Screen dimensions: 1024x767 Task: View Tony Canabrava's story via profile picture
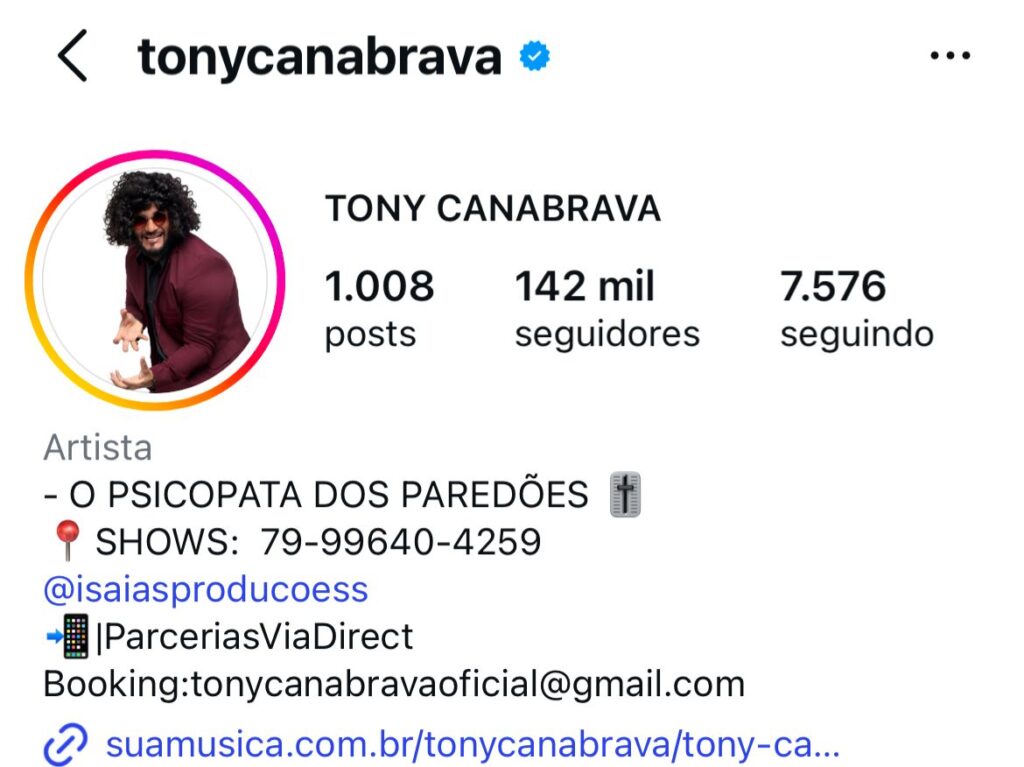click(155, 280)
